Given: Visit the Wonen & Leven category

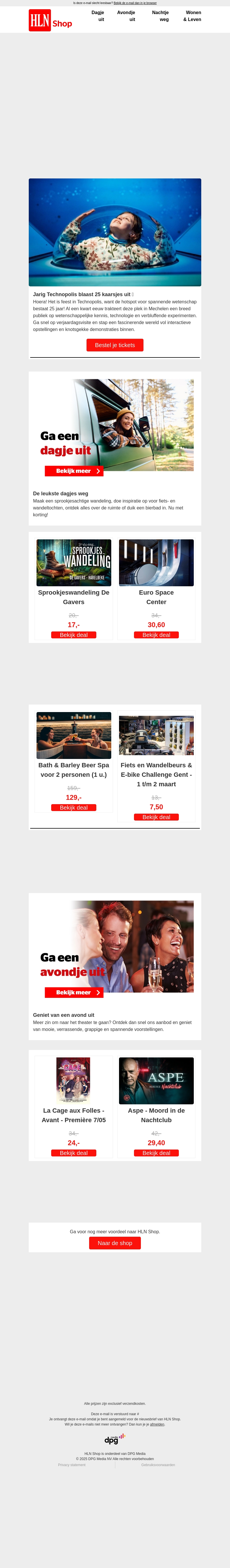Looking at the screenshot, I should pos(192,16).
